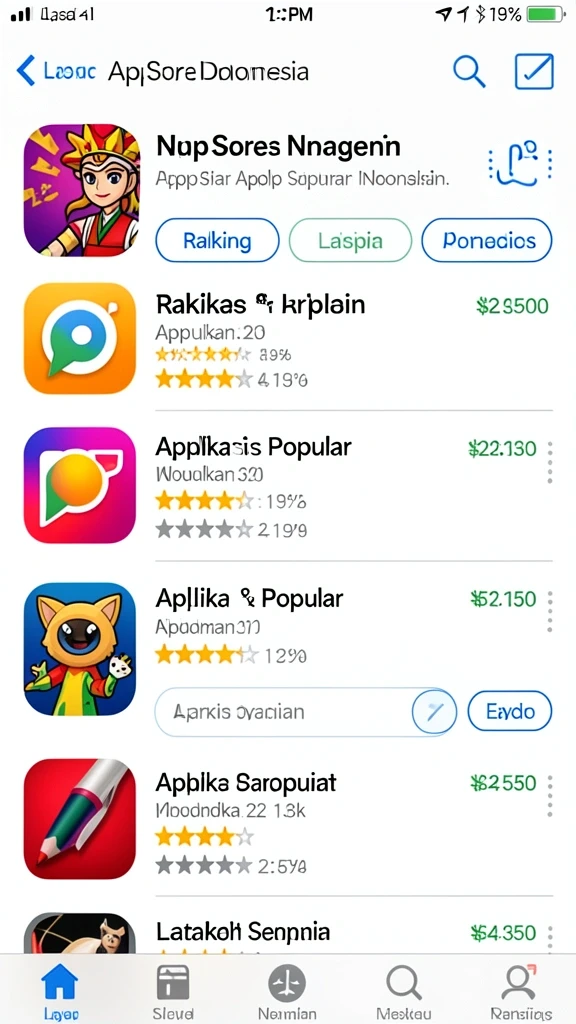Switch to the Sleud tab
Image resolution: width=576 pixels, height=1024 pixels.
pyautogui.click(x=173, y=989)
